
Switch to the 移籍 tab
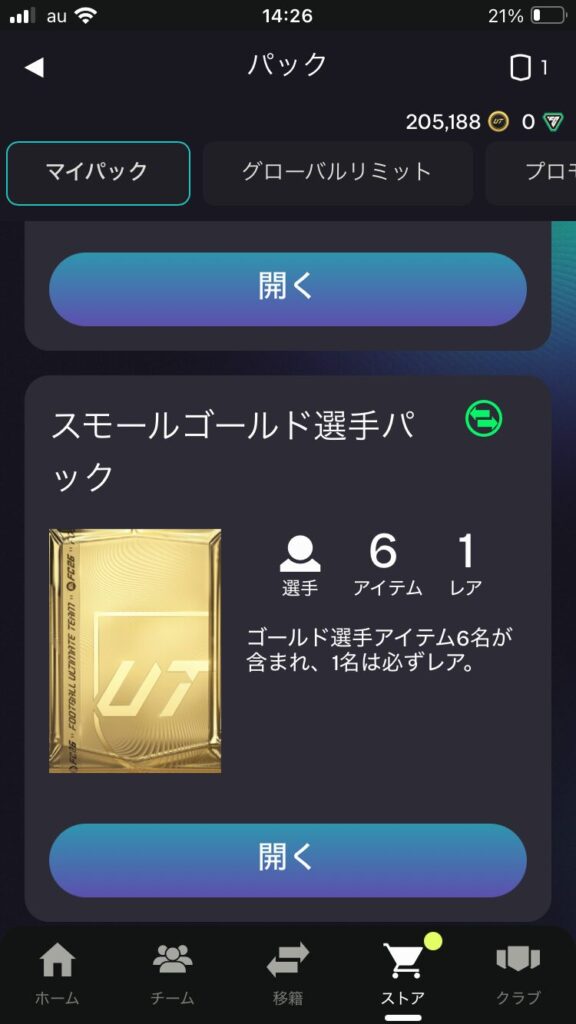(288, 971)
